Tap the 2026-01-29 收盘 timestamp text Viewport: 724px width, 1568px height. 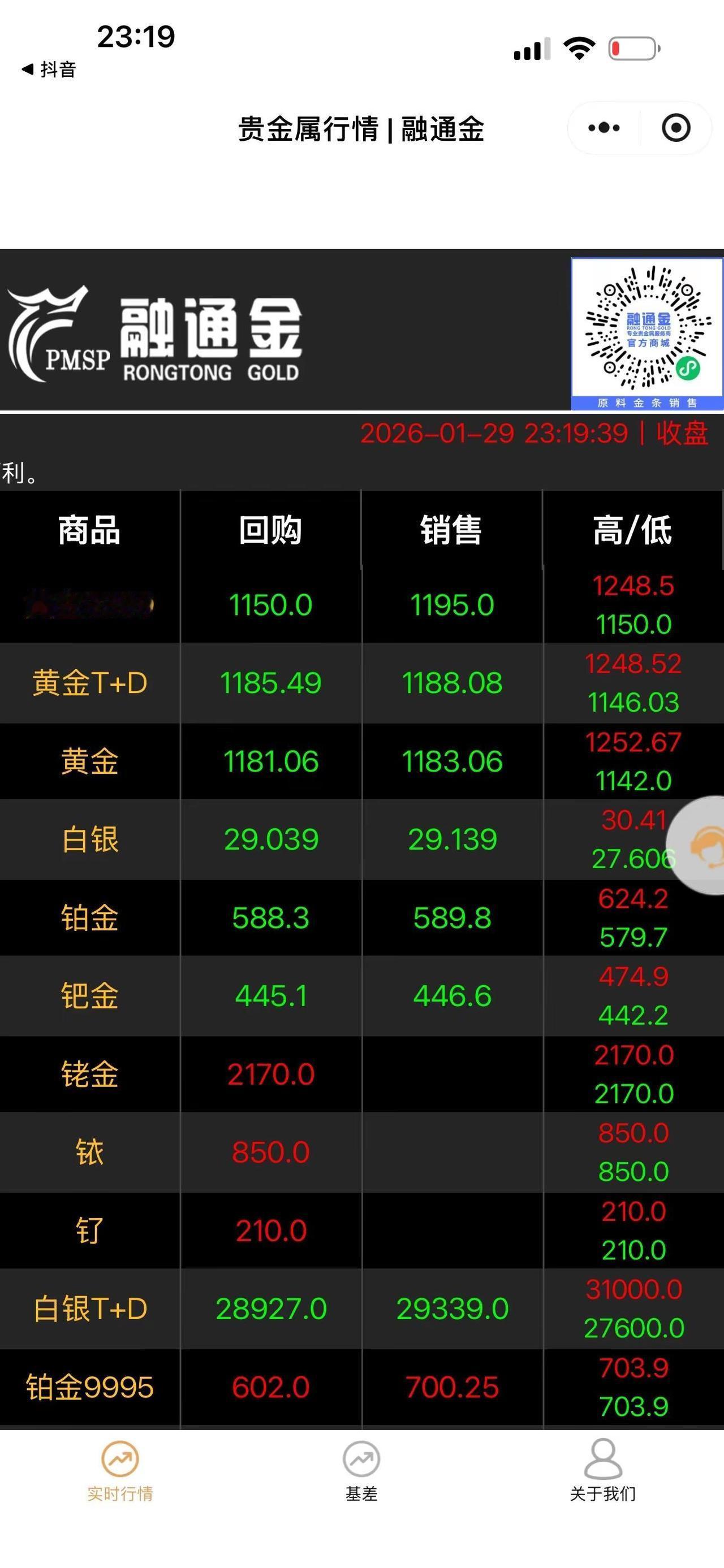[x=535, y=435]
